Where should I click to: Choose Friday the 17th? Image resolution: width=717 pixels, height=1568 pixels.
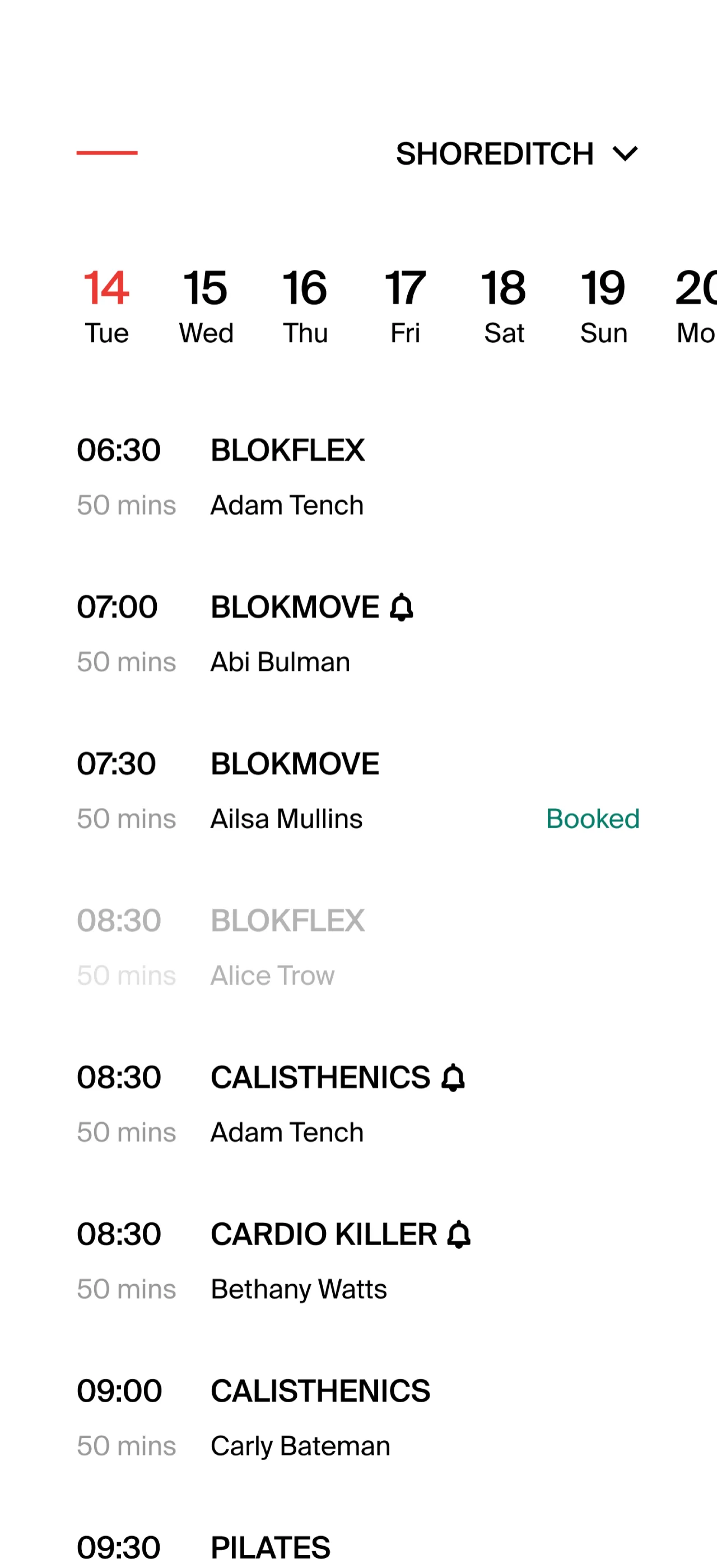click(405, 306)
